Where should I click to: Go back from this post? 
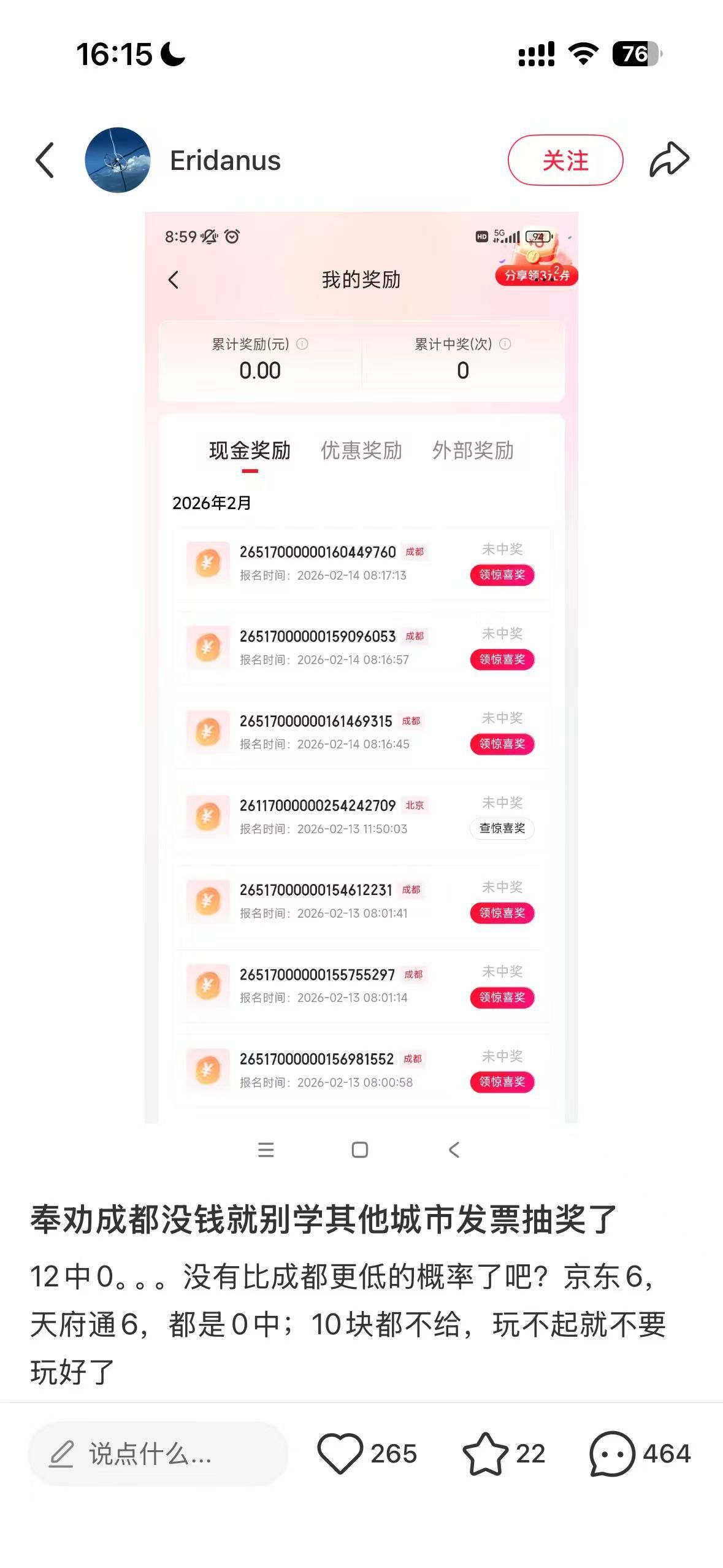(x=45, y=160)
